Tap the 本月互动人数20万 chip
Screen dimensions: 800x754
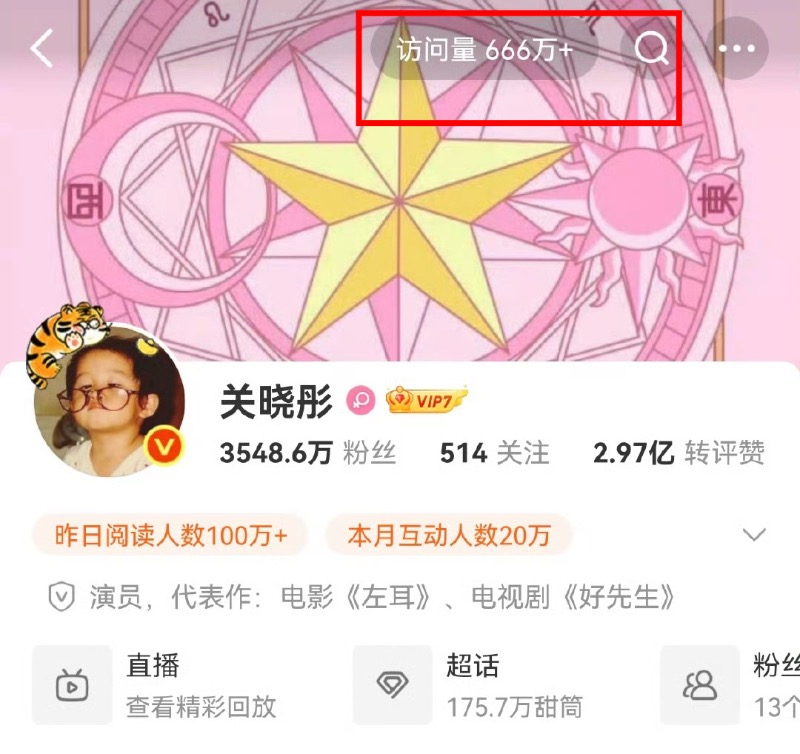click(x=448, y=536)
